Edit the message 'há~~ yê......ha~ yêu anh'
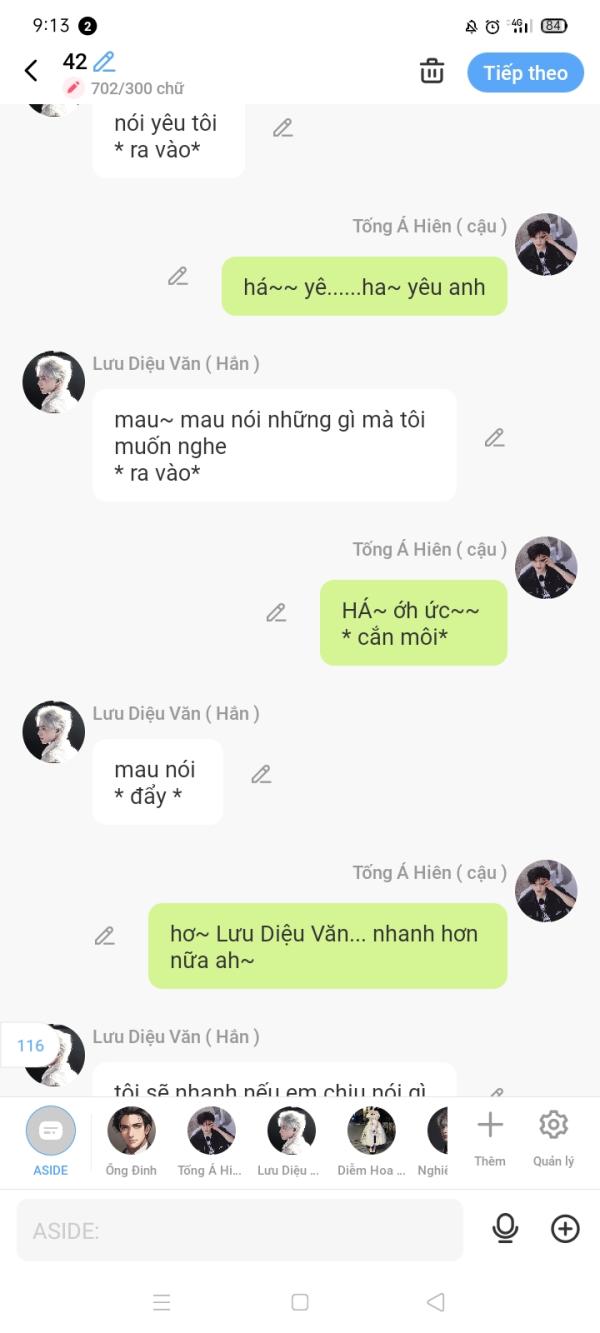Screen dimensions: 600x1333 pos(178,276)
